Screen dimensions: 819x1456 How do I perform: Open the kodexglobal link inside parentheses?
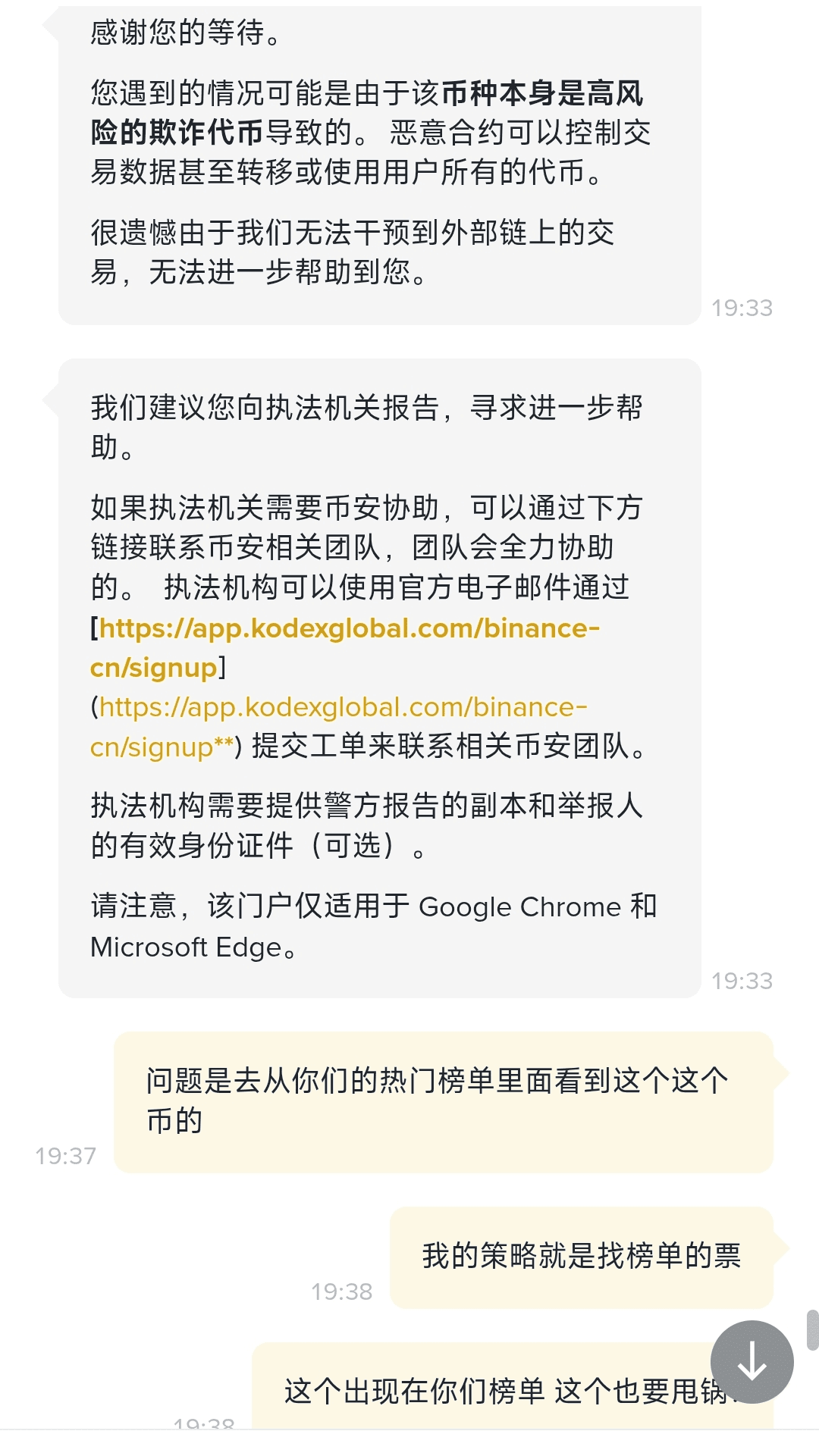tap(343, 708)
